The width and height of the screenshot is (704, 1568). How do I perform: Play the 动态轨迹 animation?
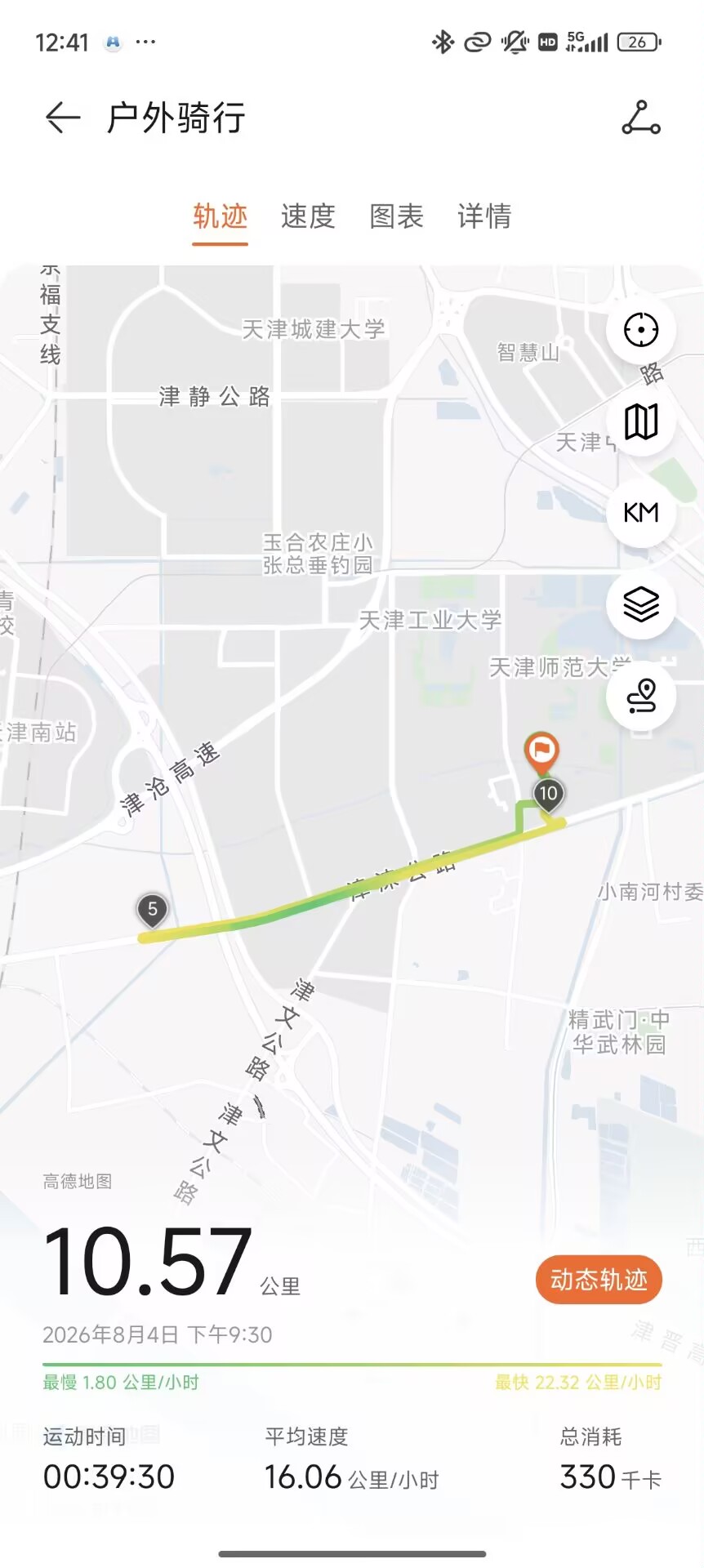(x=599, y=1279)
